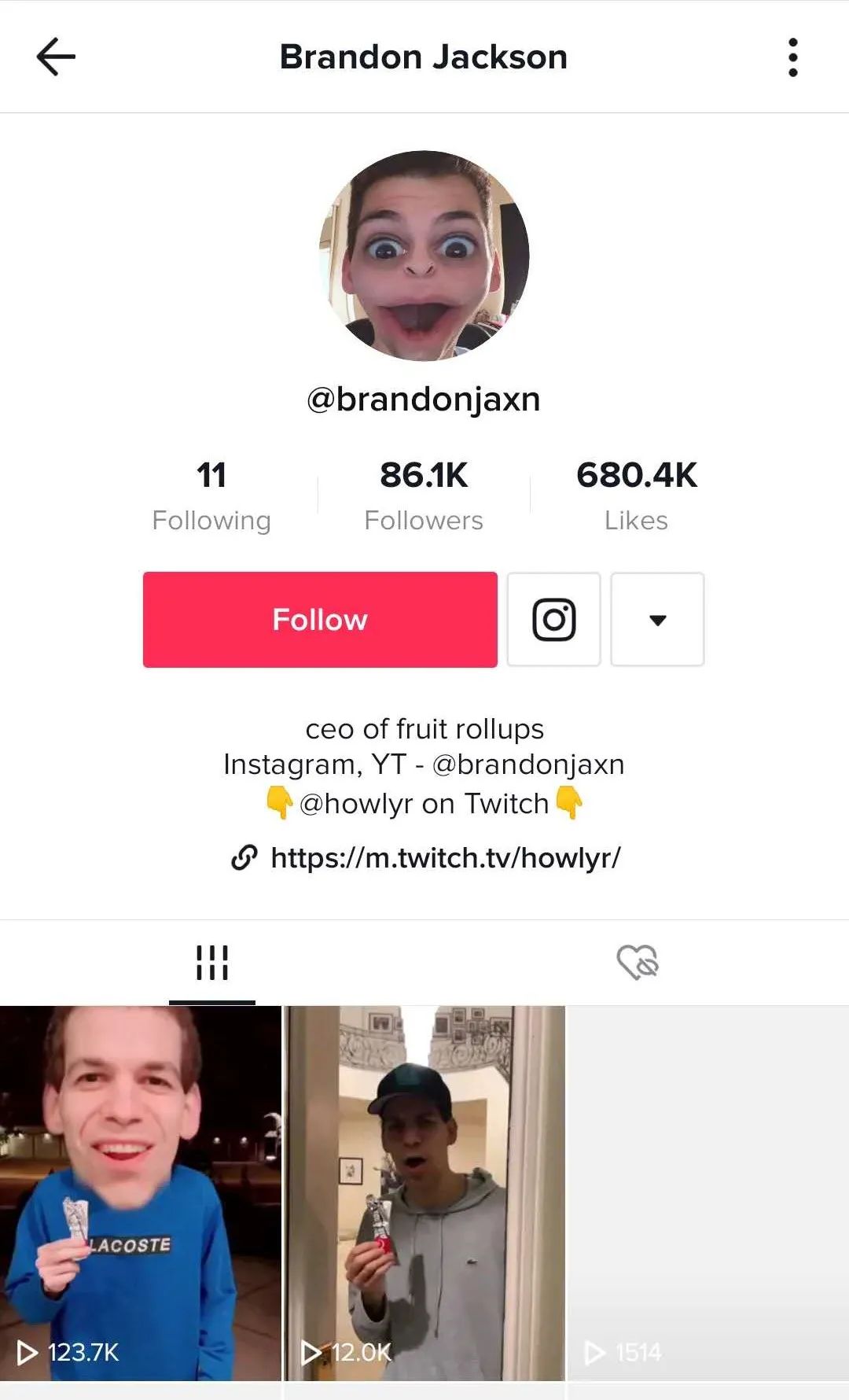Open the three-dot overflow menu
849x1400 pixels.
coord(792,57)
